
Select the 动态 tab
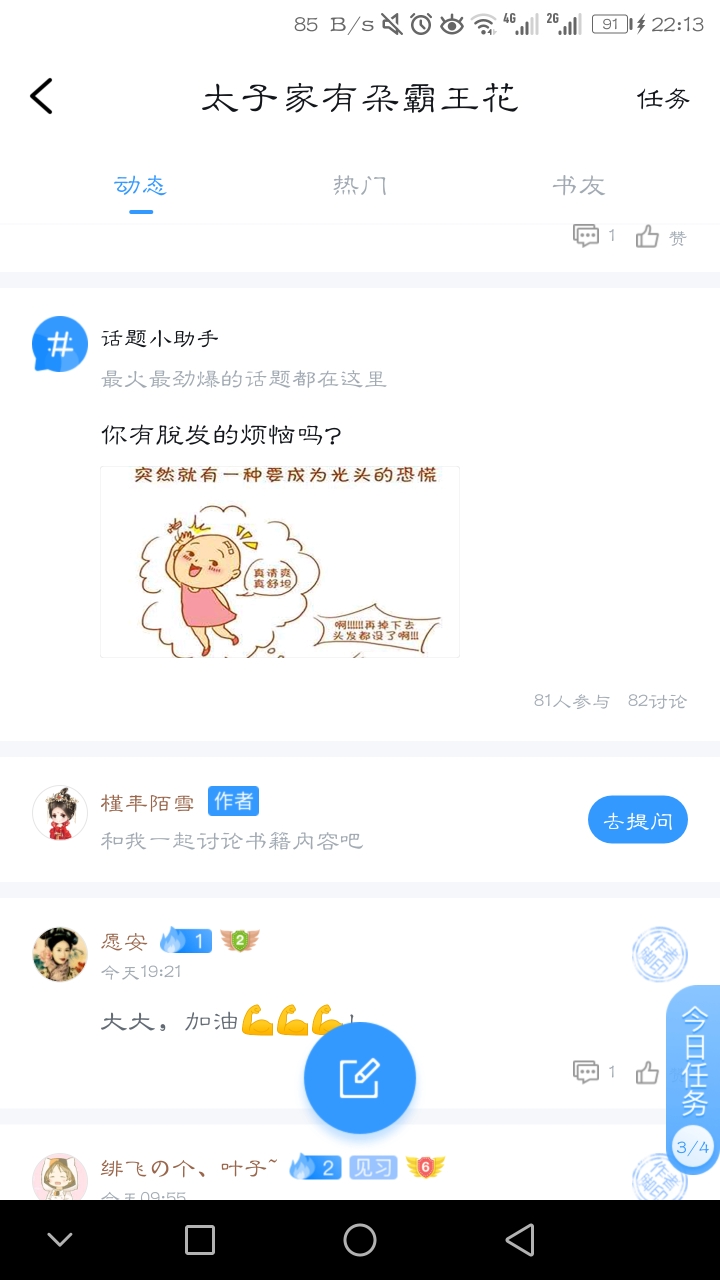(x=141, y=185)
